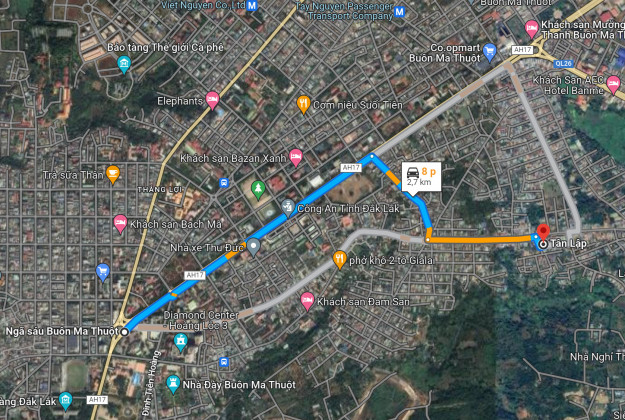The image size is (625, 420).
Task: Open Khách sạn Bạch Mã hotel pin
Action: coord(120,223)
